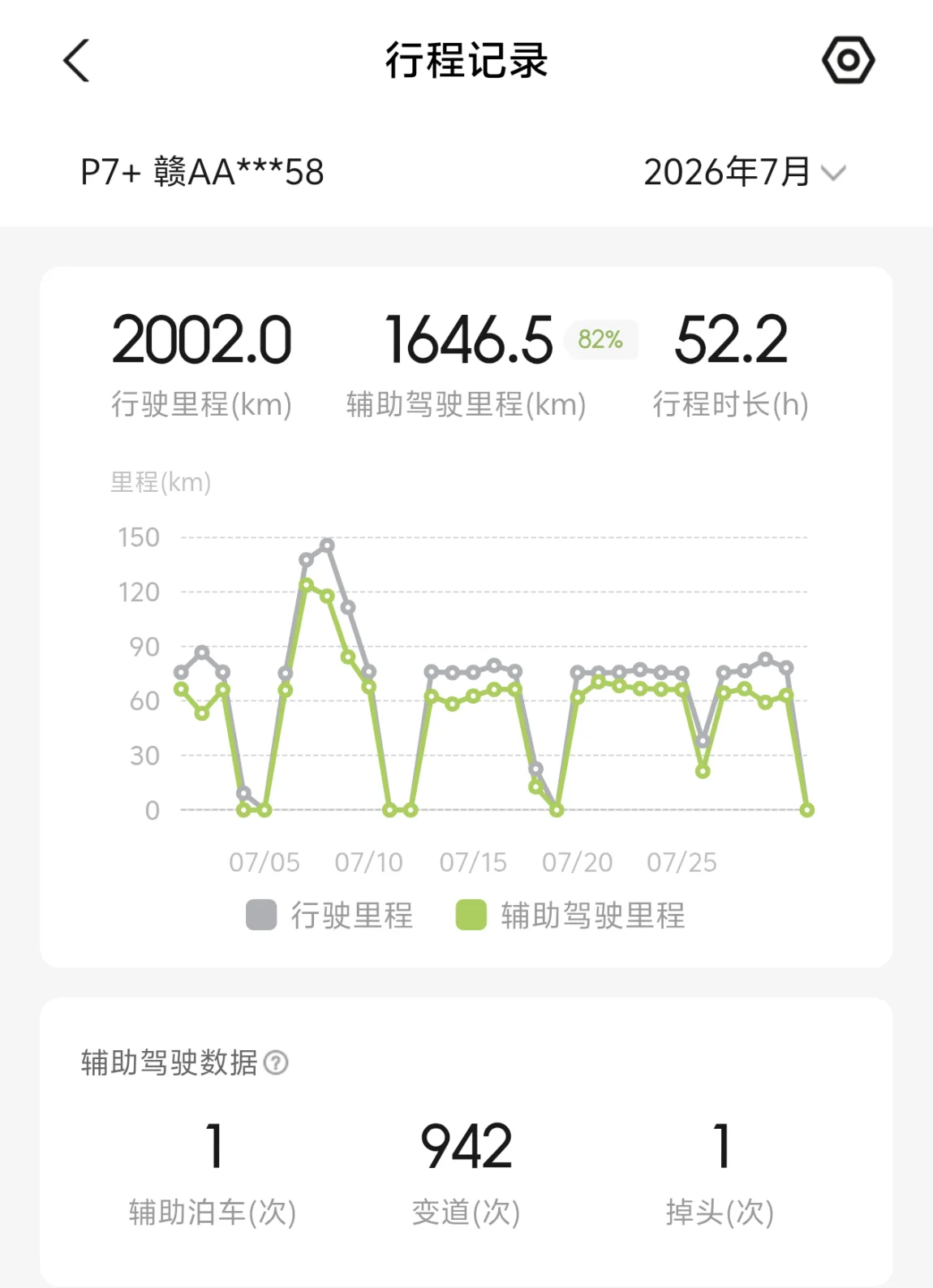Expand the 2026年7月 month picker

click(745, 172)
